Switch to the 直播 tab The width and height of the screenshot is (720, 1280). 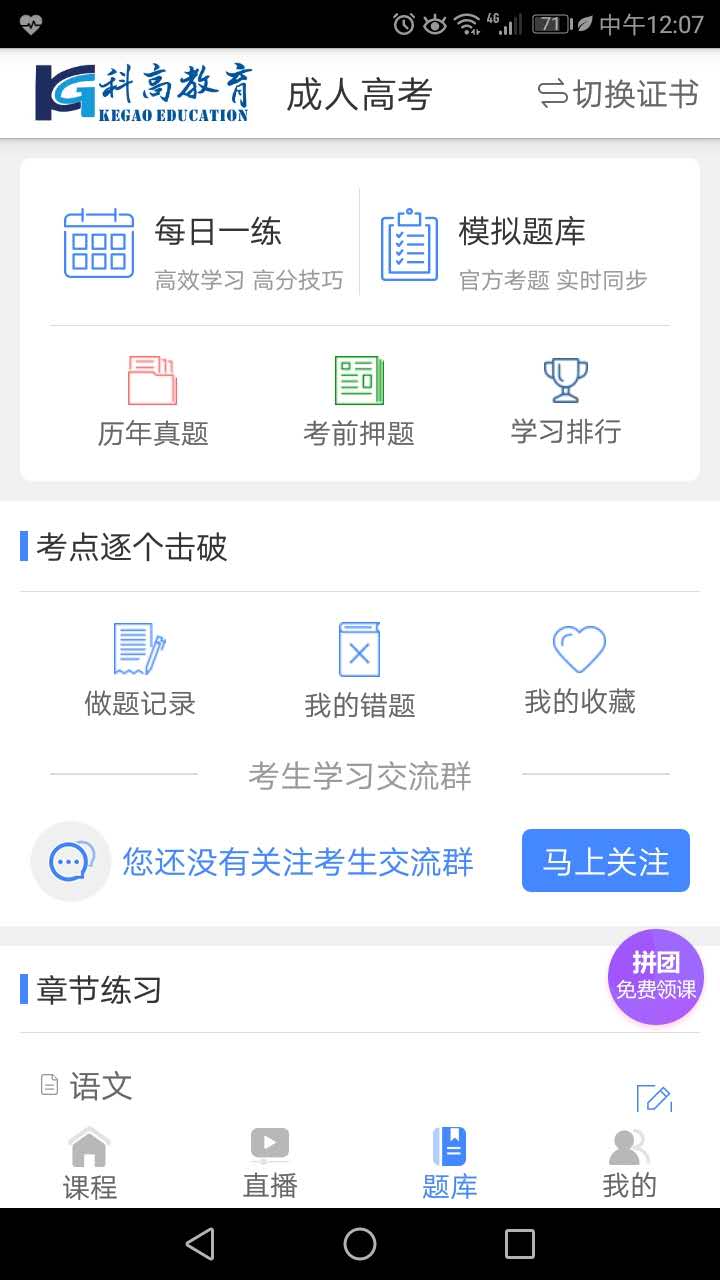[x=270, y=1164]
